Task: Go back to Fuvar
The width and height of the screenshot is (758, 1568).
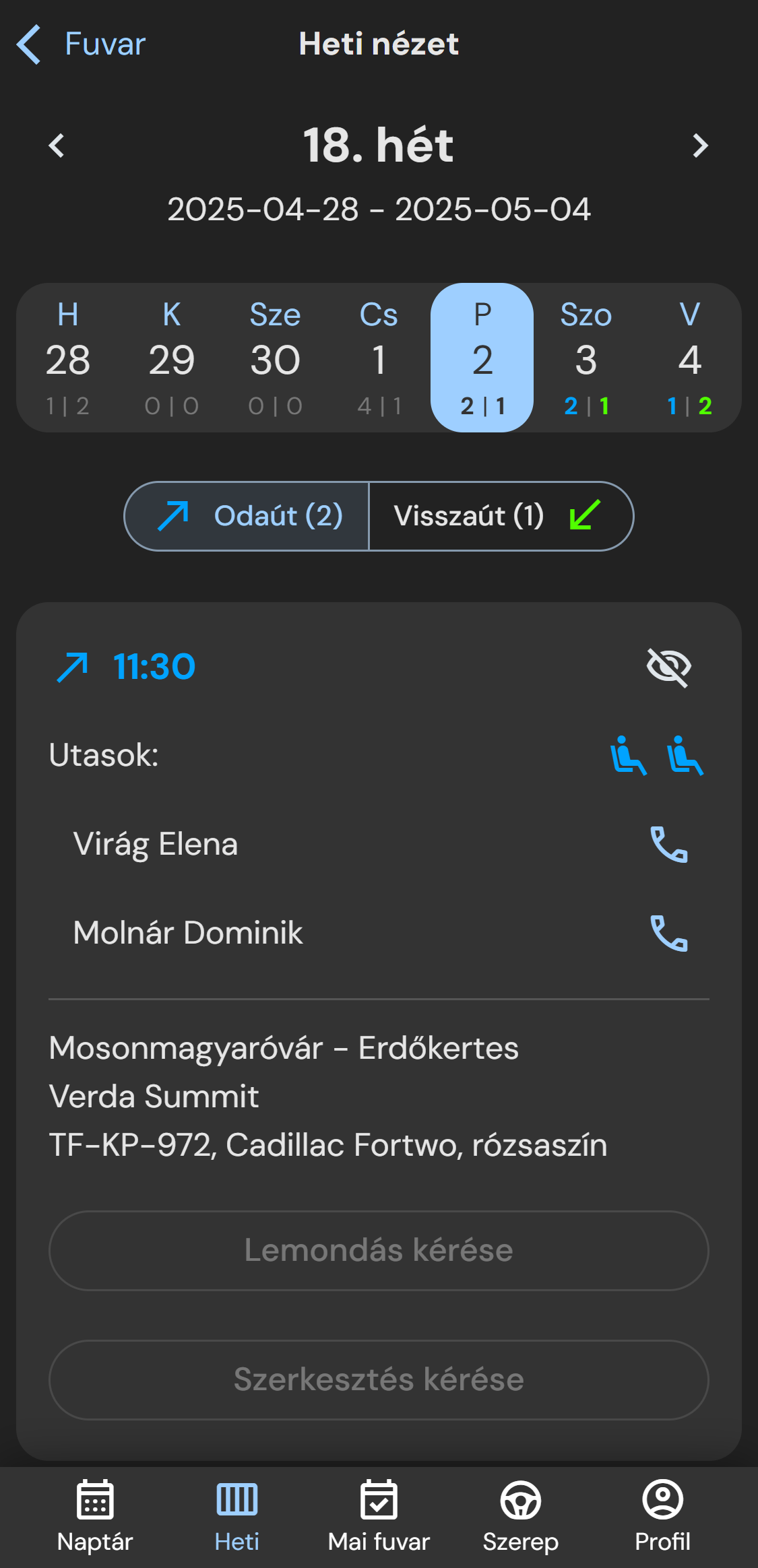Action: point(82,44)
